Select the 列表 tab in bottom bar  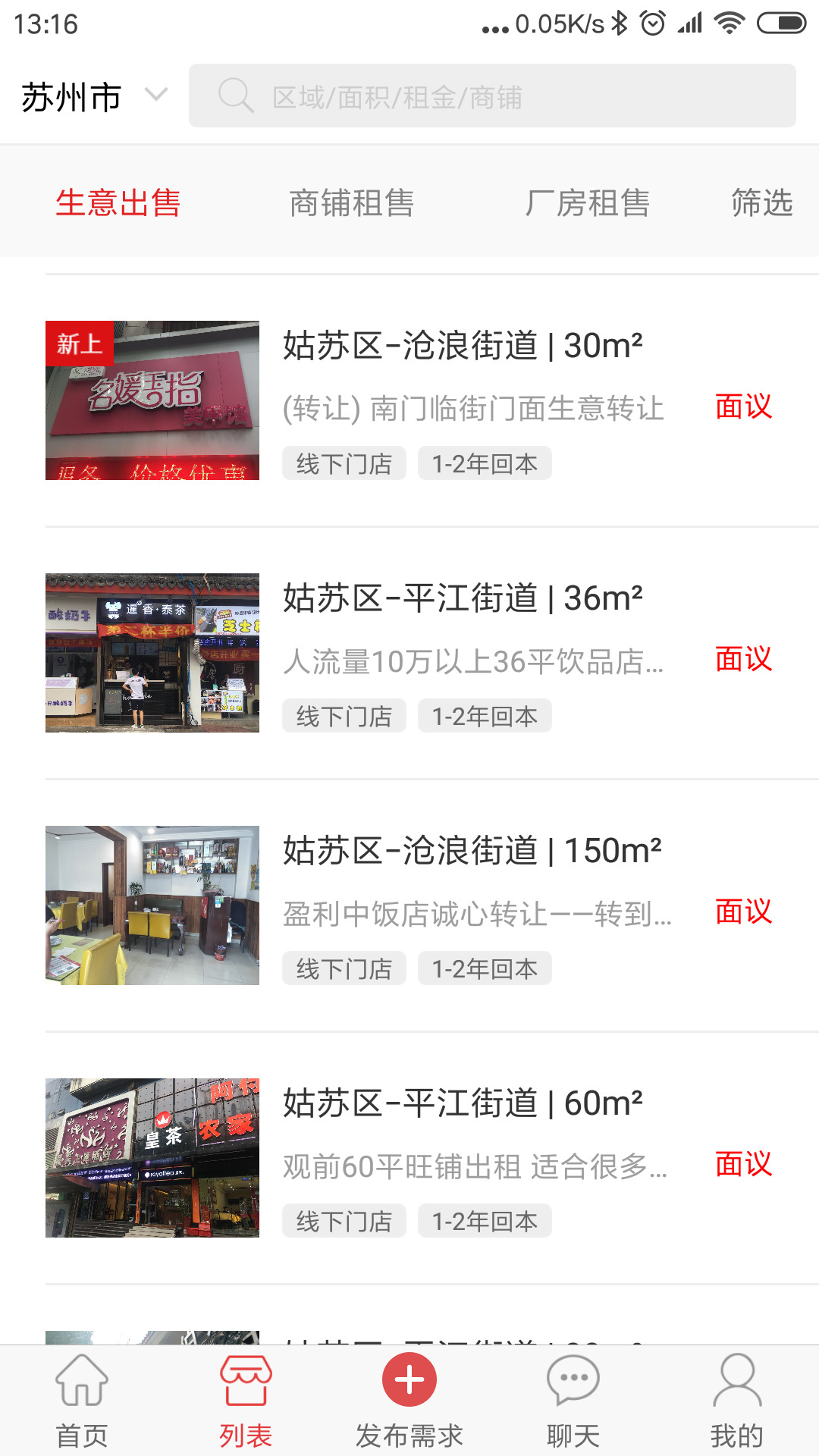pos(246,1401)
